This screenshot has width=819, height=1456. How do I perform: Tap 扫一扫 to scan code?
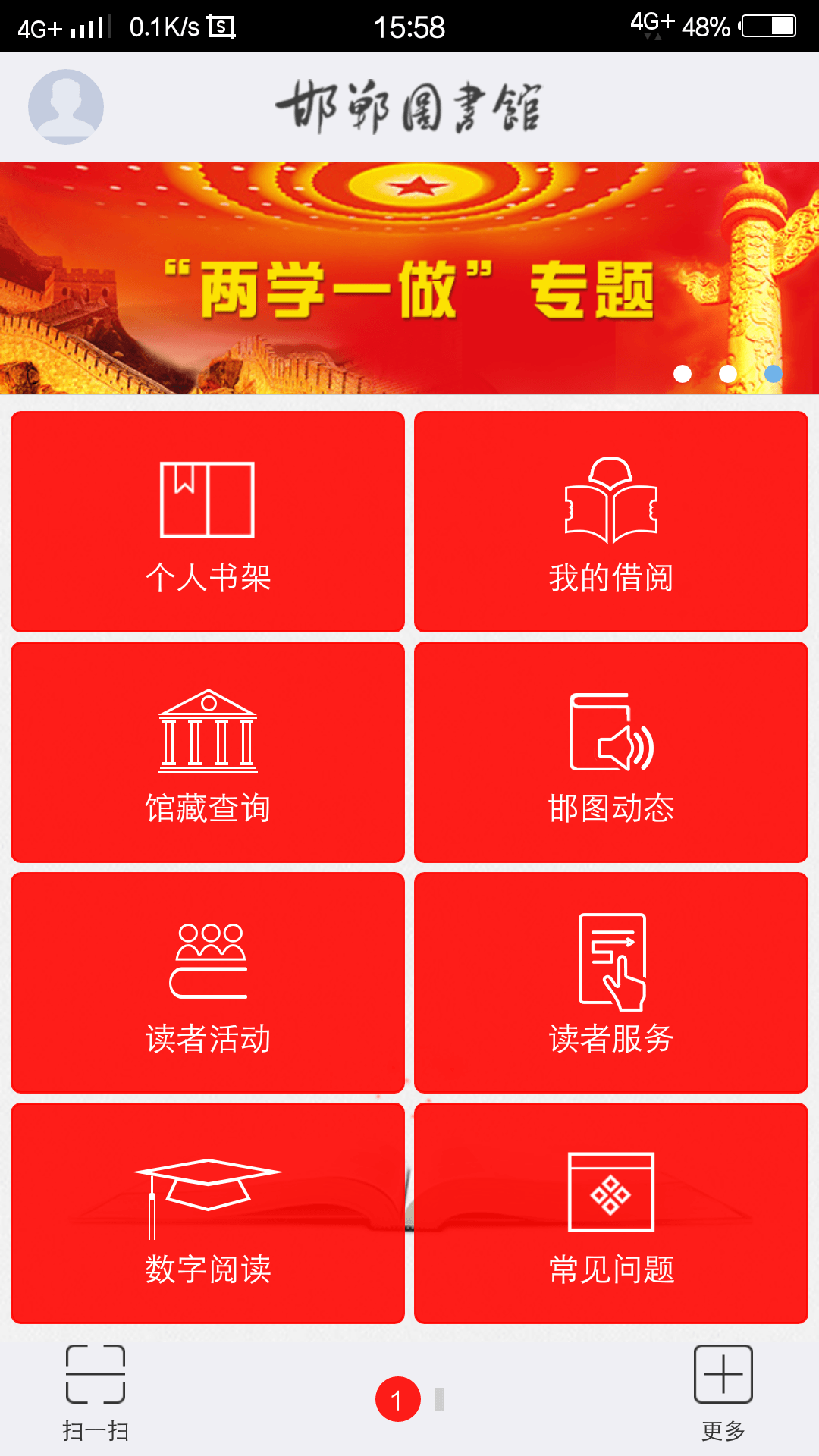tap(96, 1392)
